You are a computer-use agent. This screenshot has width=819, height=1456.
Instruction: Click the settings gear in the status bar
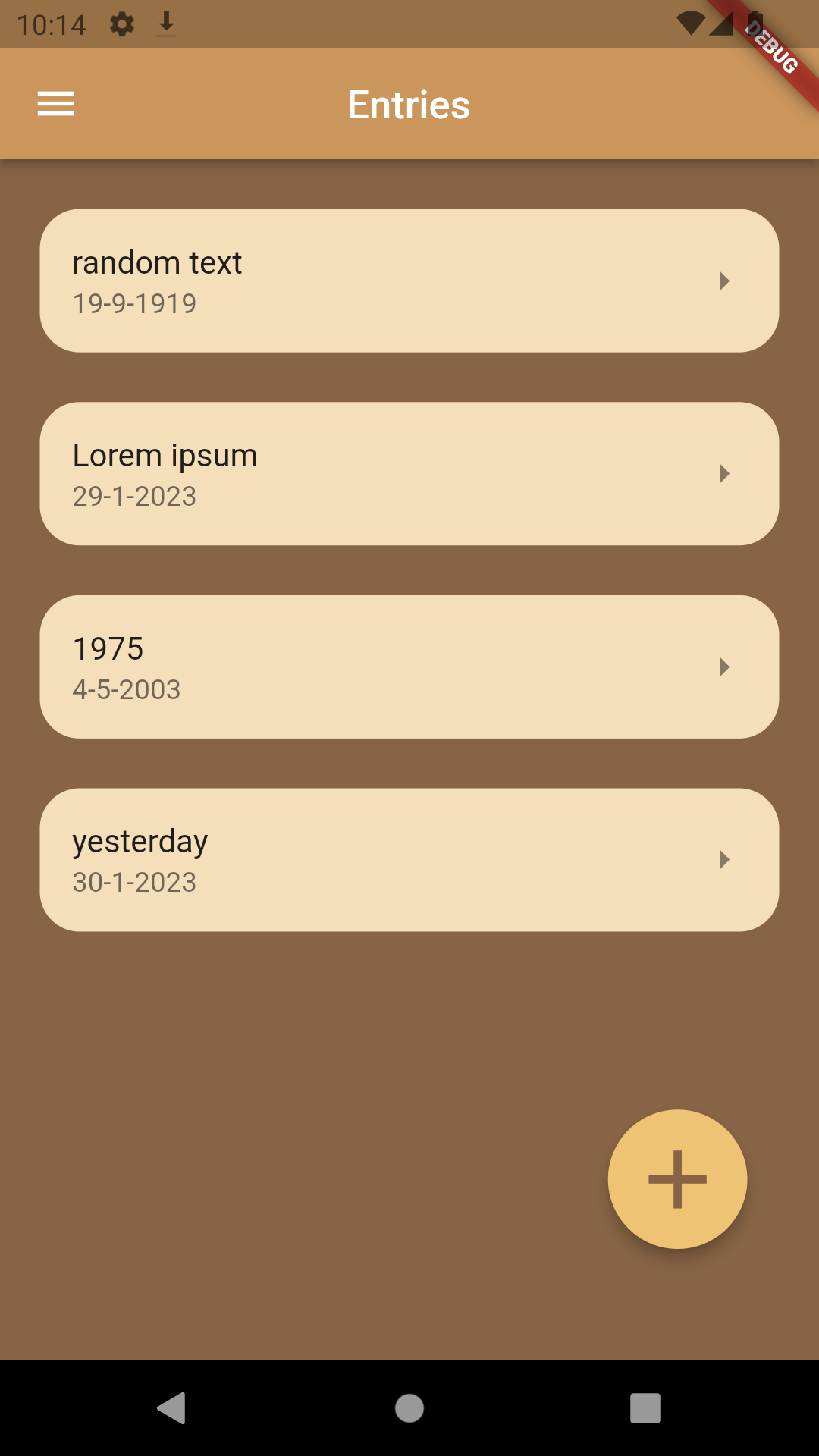click(122, 24)
